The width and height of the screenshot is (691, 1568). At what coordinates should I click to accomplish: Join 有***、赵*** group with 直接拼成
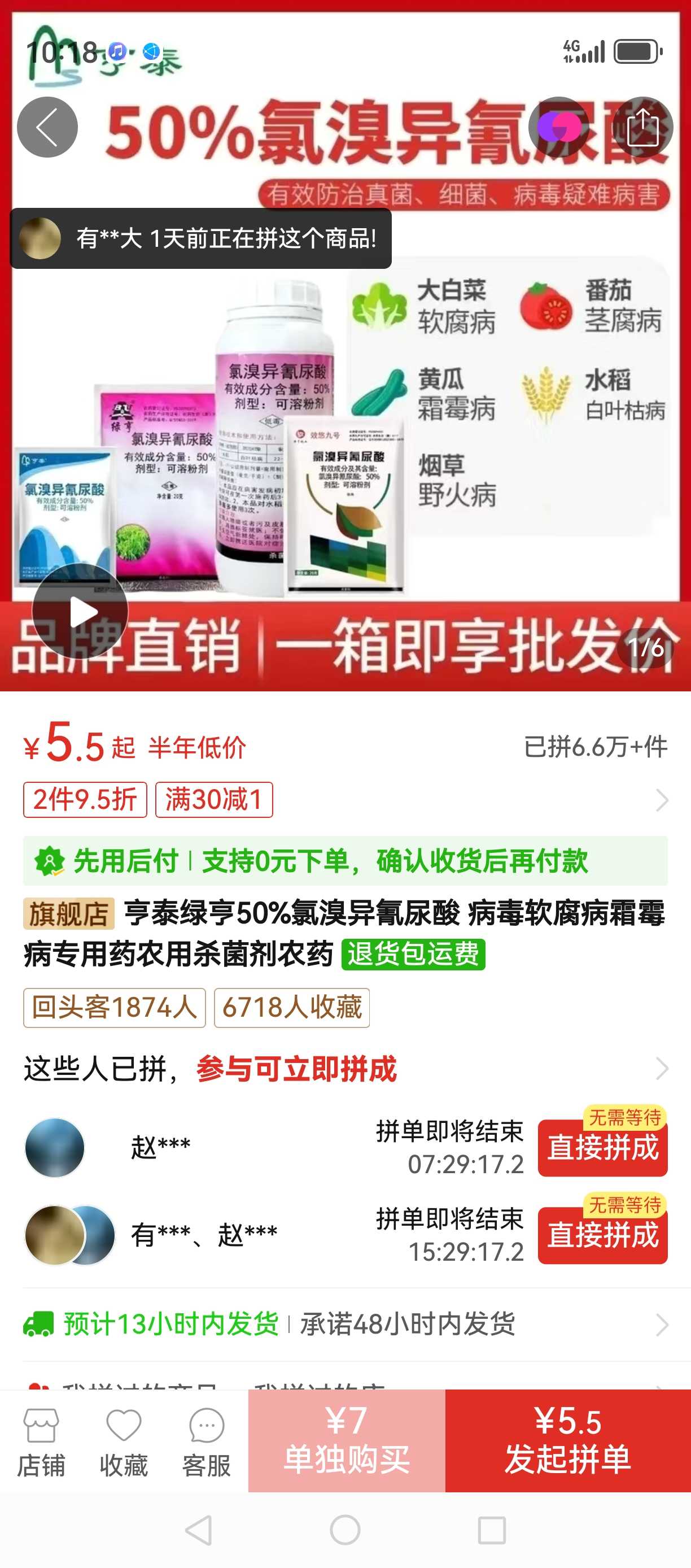(x=603, y=1236)
